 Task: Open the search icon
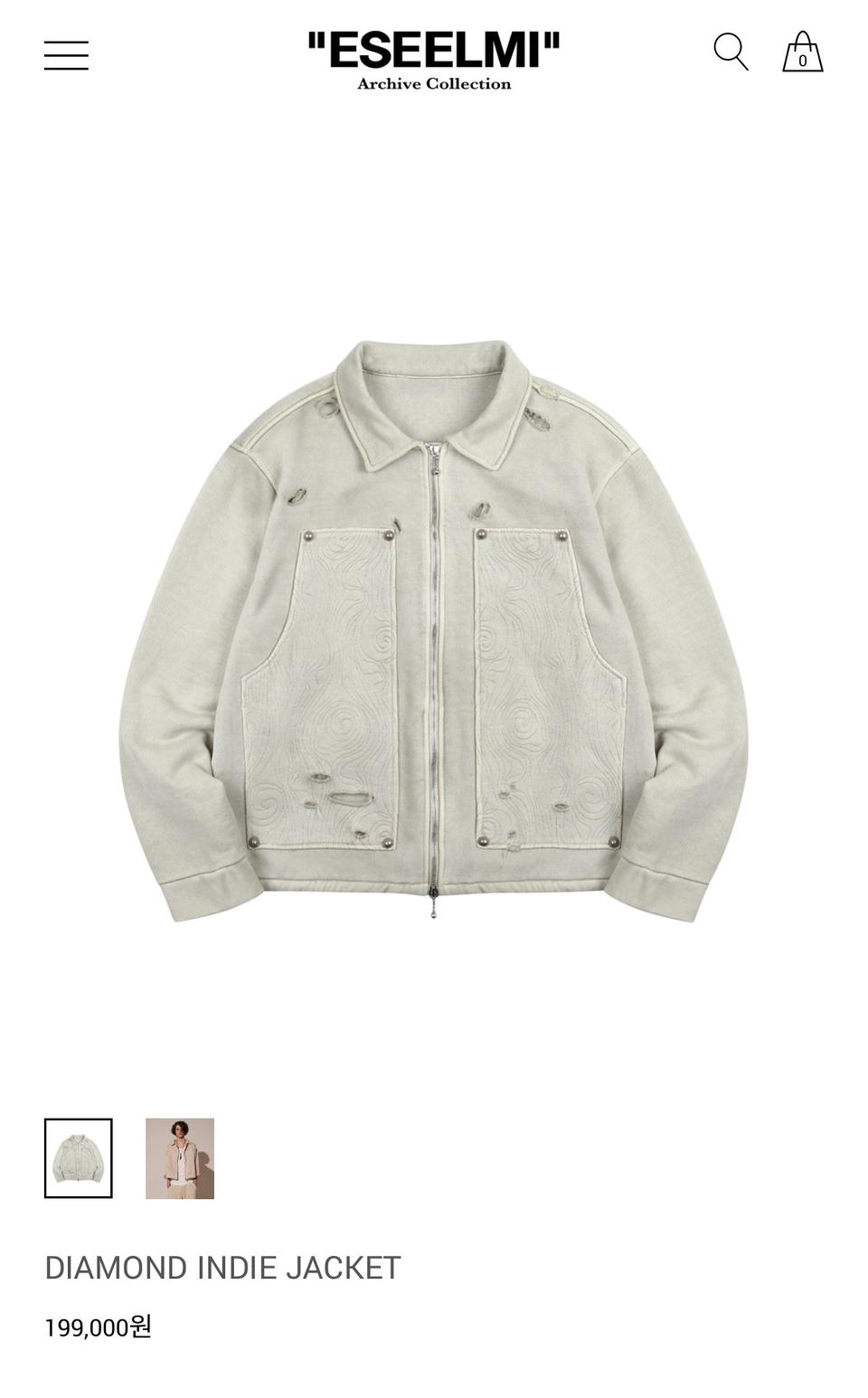pos(731,52)
